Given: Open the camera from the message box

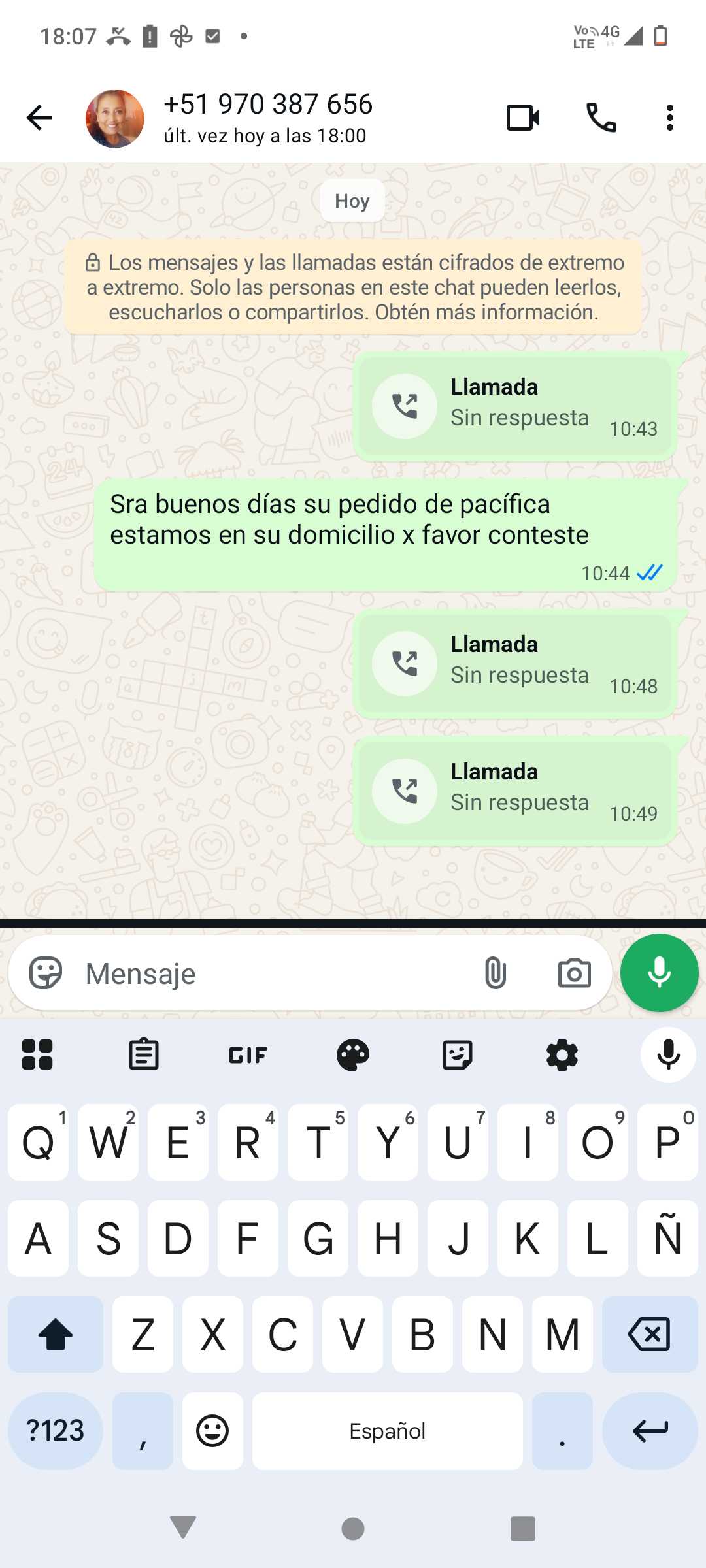Looking at the screenshot, I should pyautogui.click(x=574, y=973).
